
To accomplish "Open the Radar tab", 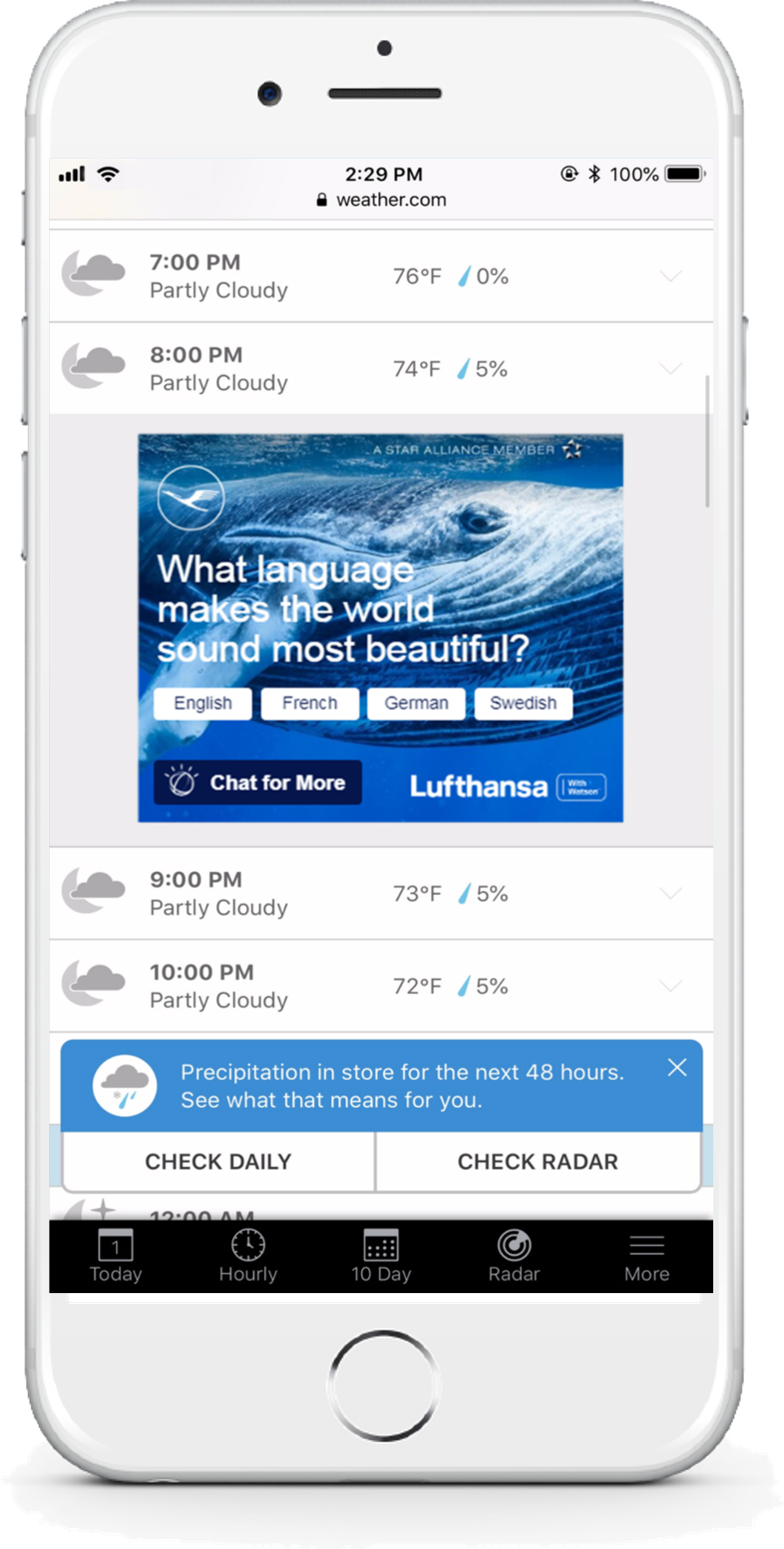I will pos(514,1256).
